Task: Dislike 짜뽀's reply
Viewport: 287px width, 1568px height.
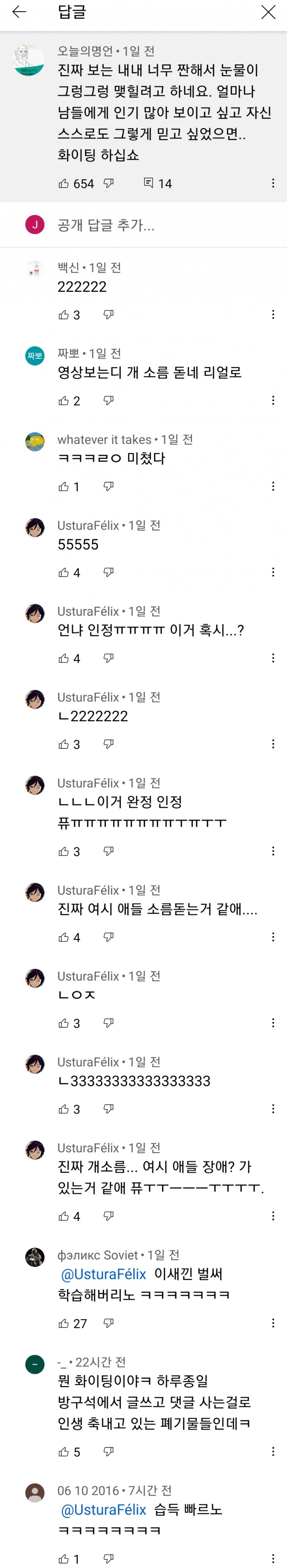Action: 108,401
